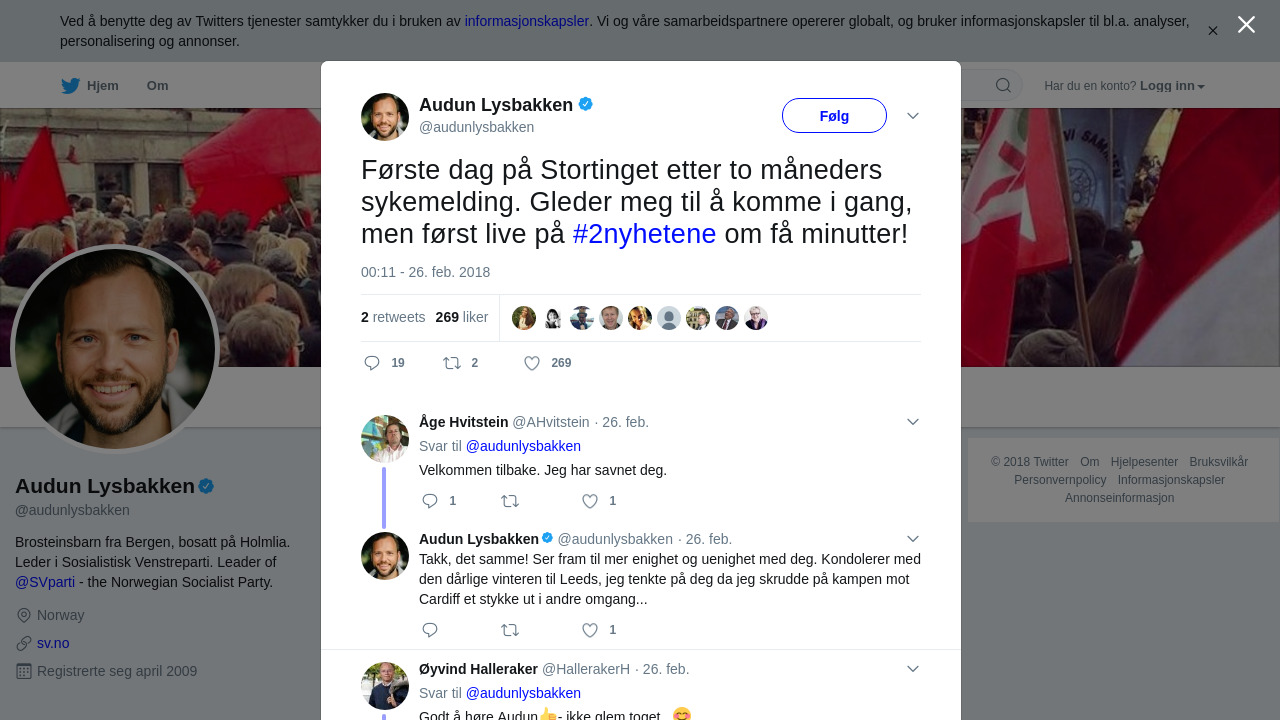This screenshot has height=720, width=1280.
Task: View the list of 269 liker
Action: [x=462, y=317]
